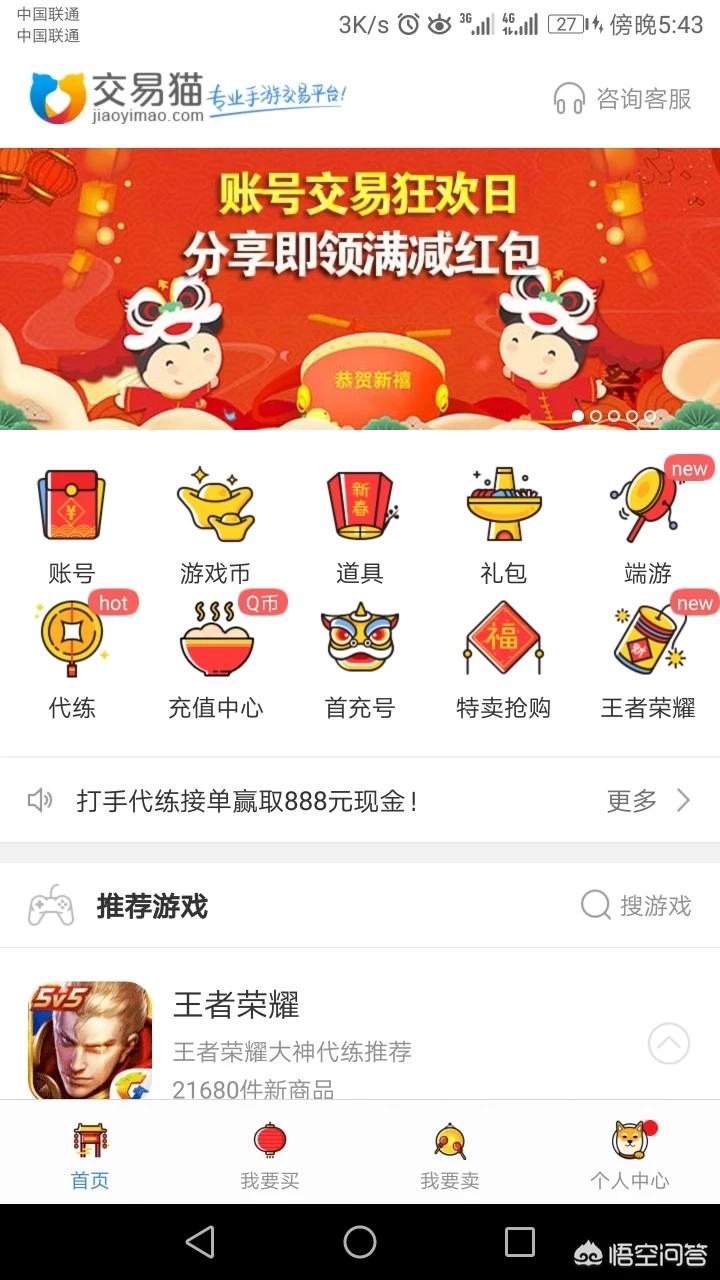Open 搜游戏 game search
This screenshot has height=1280, width=720.
click(637, 906)
